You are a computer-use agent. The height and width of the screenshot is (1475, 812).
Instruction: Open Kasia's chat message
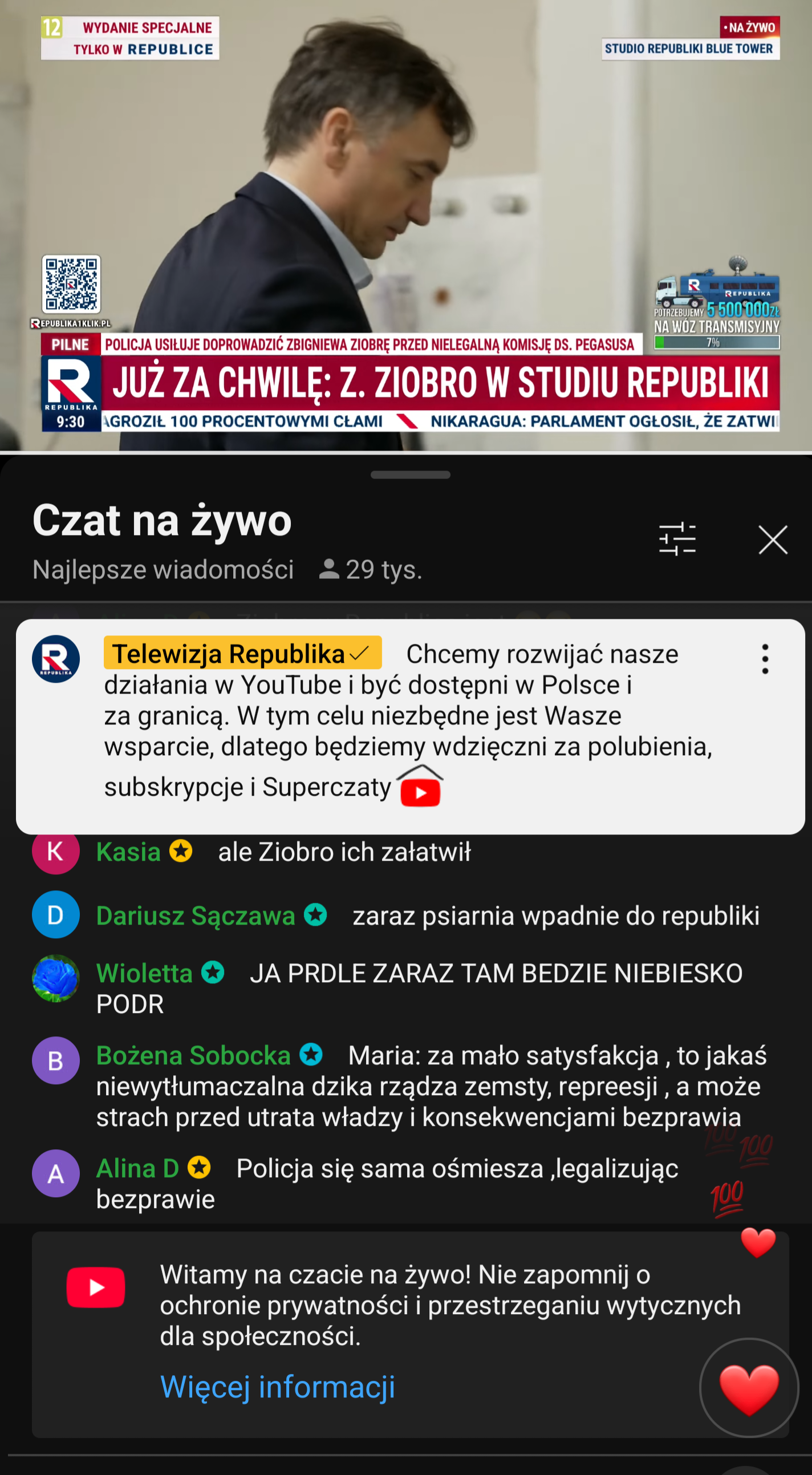pos(344,853)
